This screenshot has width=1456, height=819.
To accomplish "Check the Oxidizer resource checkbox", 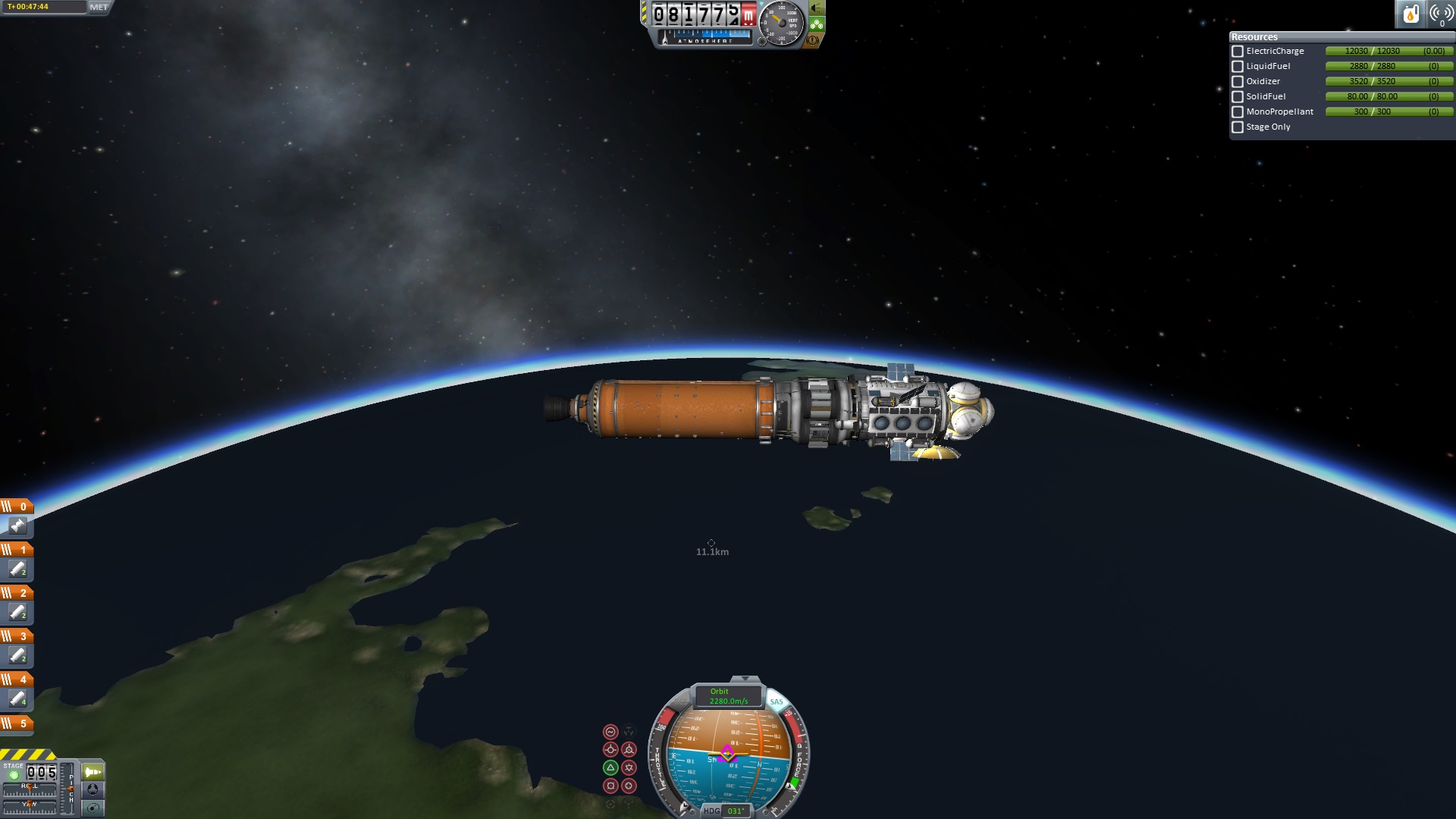I will tap(1238, 82).
